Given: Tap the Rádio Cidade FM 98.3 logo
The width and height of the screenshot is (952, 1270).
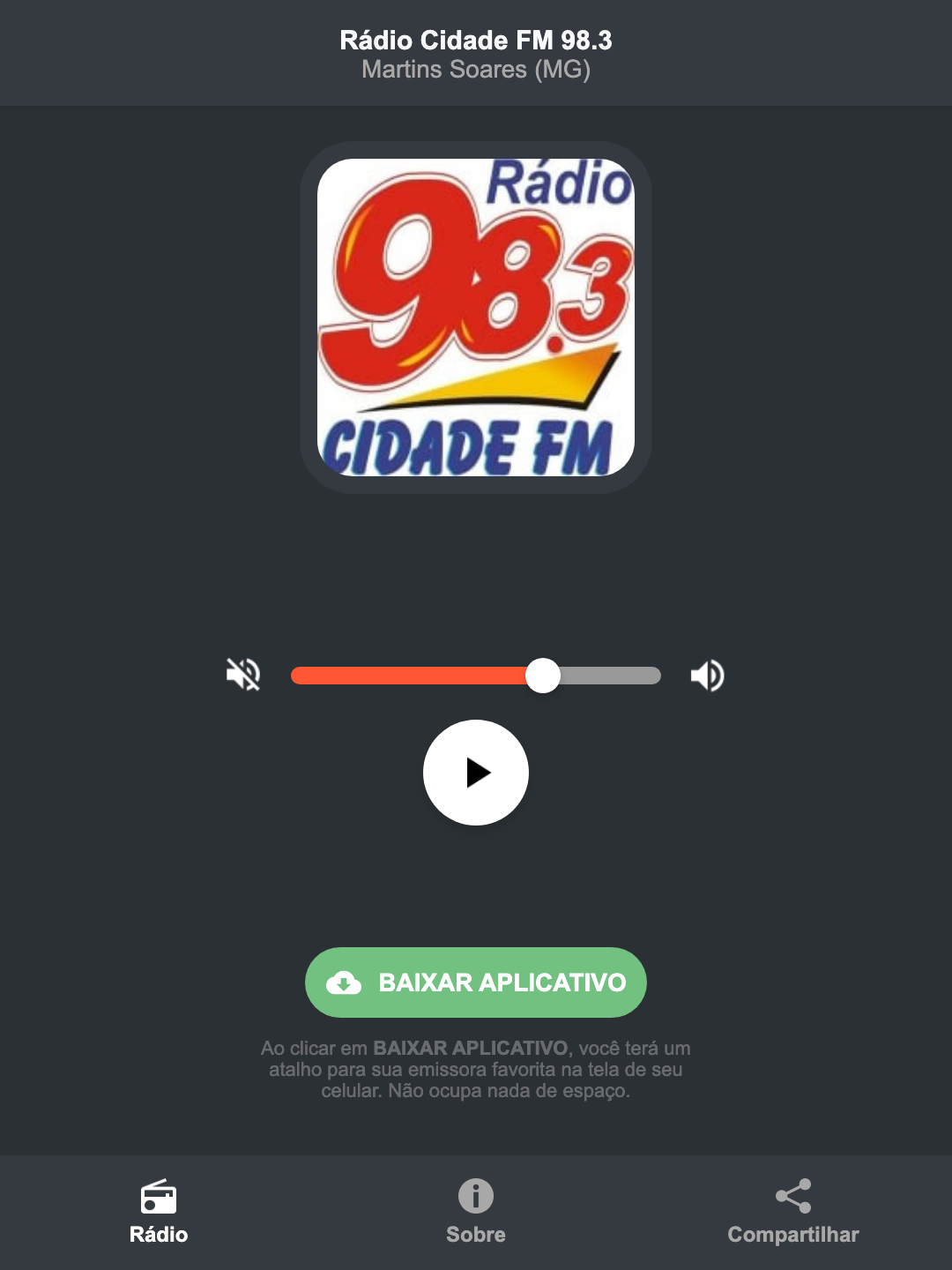Looking at the screenshot, I should [x=476, y=313].
